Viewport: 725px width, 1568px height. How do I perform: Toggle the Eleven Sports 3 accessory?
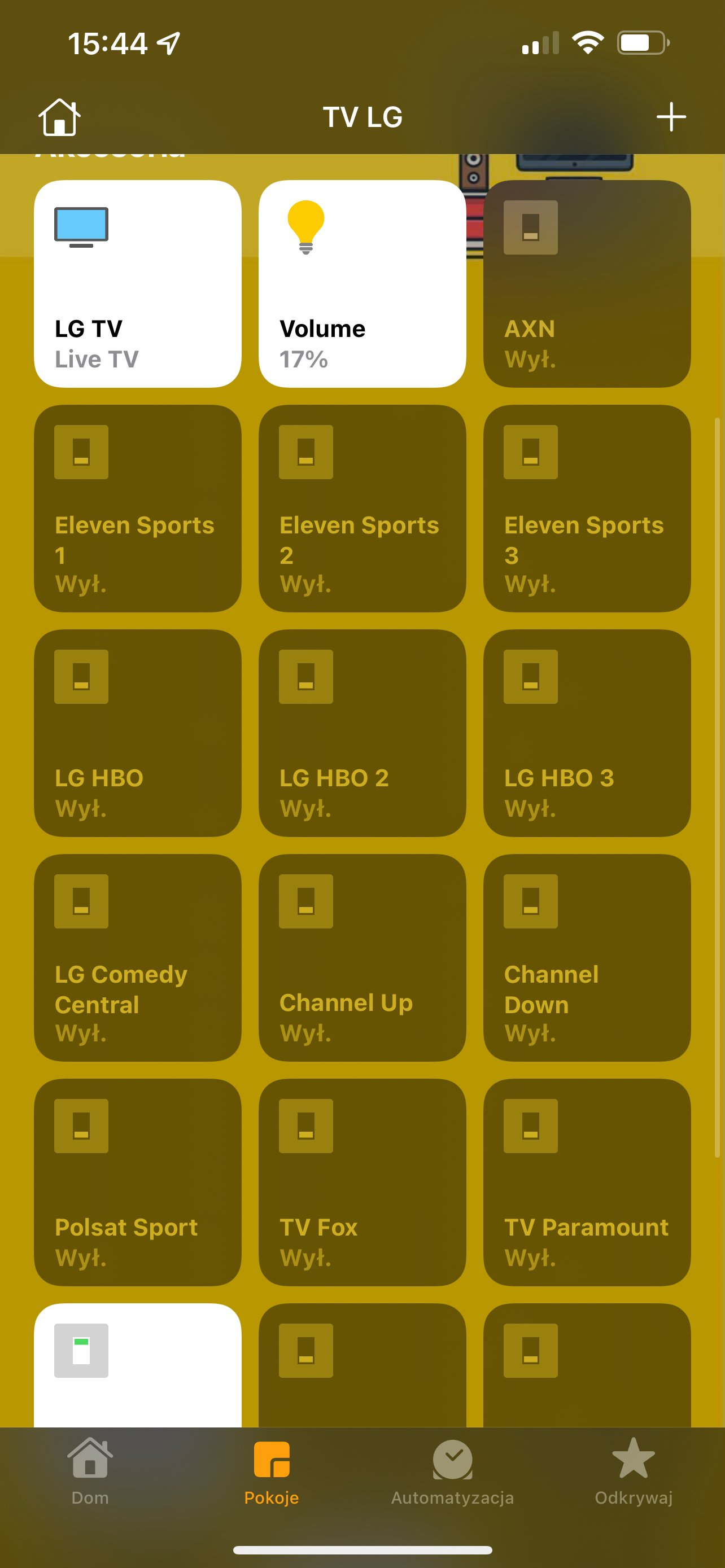[x=530, y=452]
